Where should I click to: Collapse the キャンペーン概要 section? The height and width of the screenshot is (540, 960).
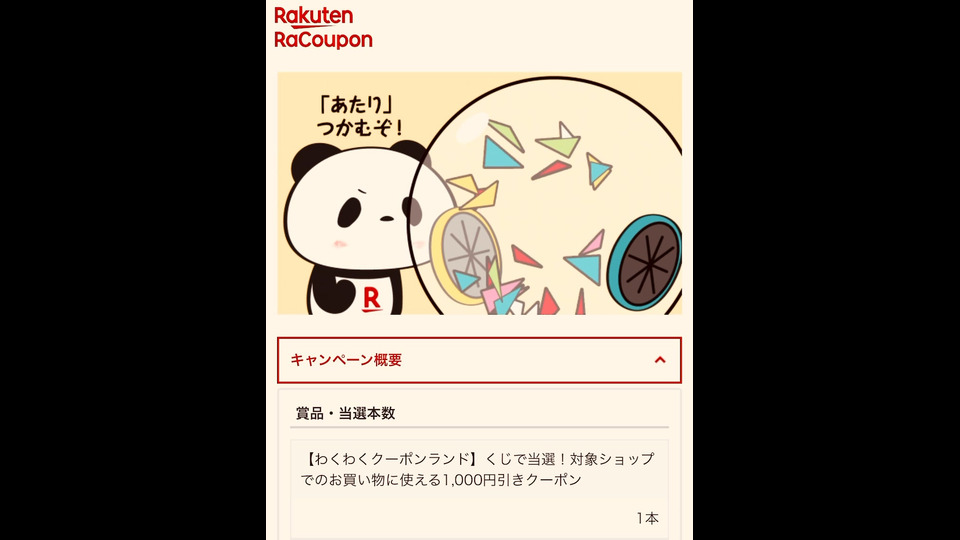[659, 360]
